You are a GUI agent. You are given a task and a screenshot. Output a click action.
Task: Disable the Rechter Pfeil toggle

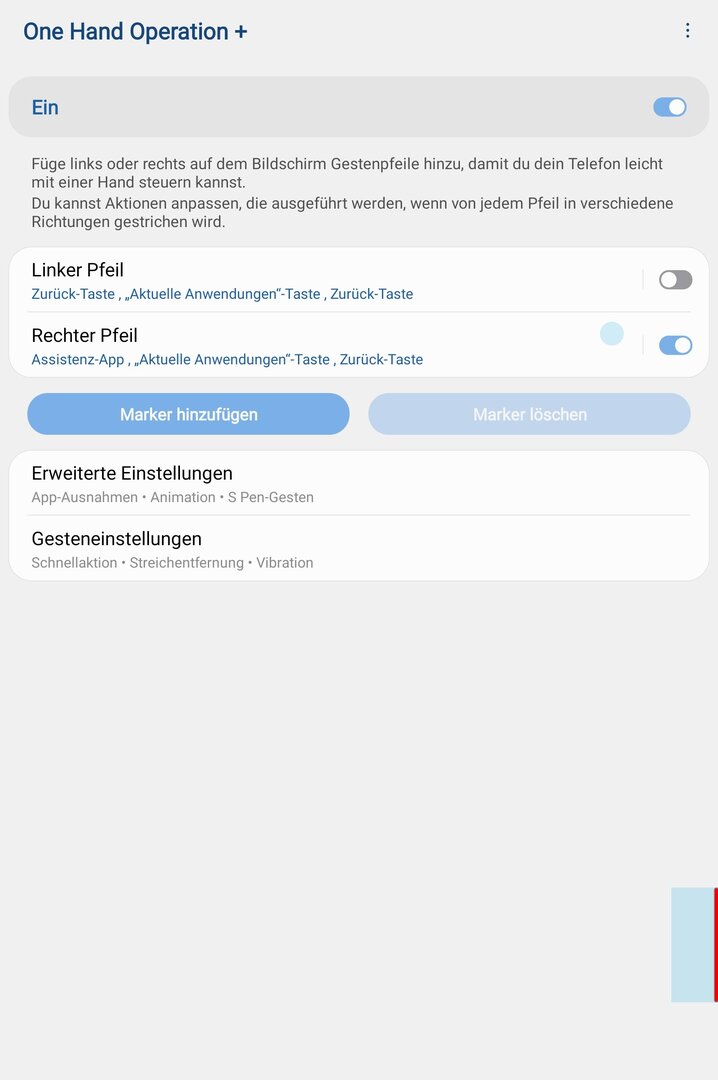(x=675, y=345)
